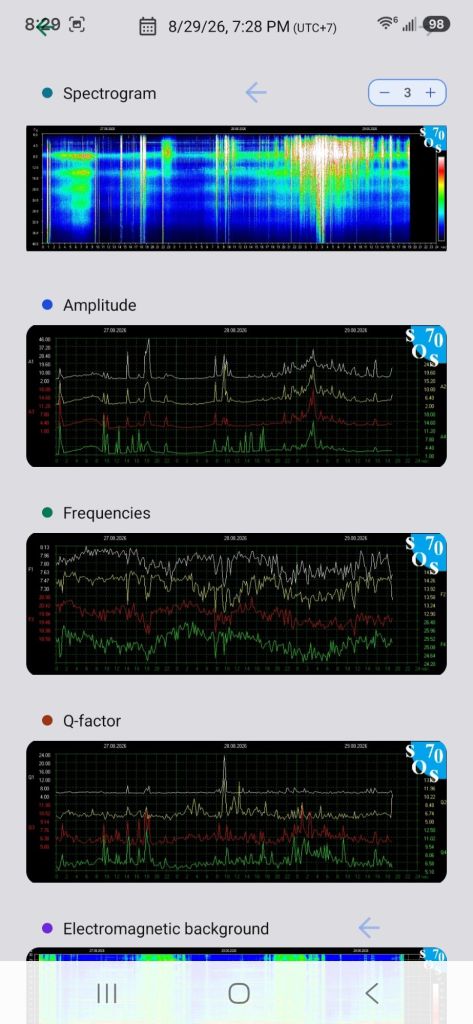Tap the arrow beside Electromagnetic background

[x=369, y=927]
